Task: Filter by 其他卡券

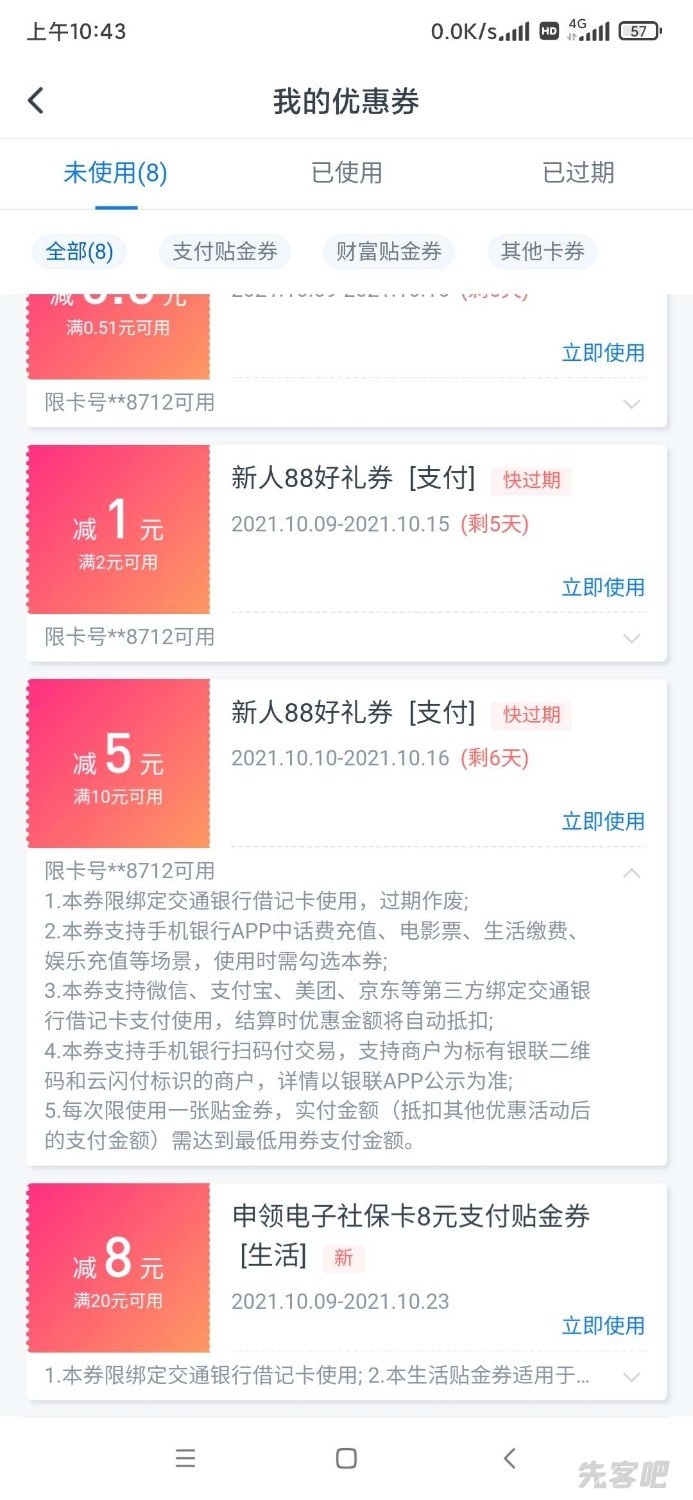Action: pyautogui.click(x=543, y=252)
